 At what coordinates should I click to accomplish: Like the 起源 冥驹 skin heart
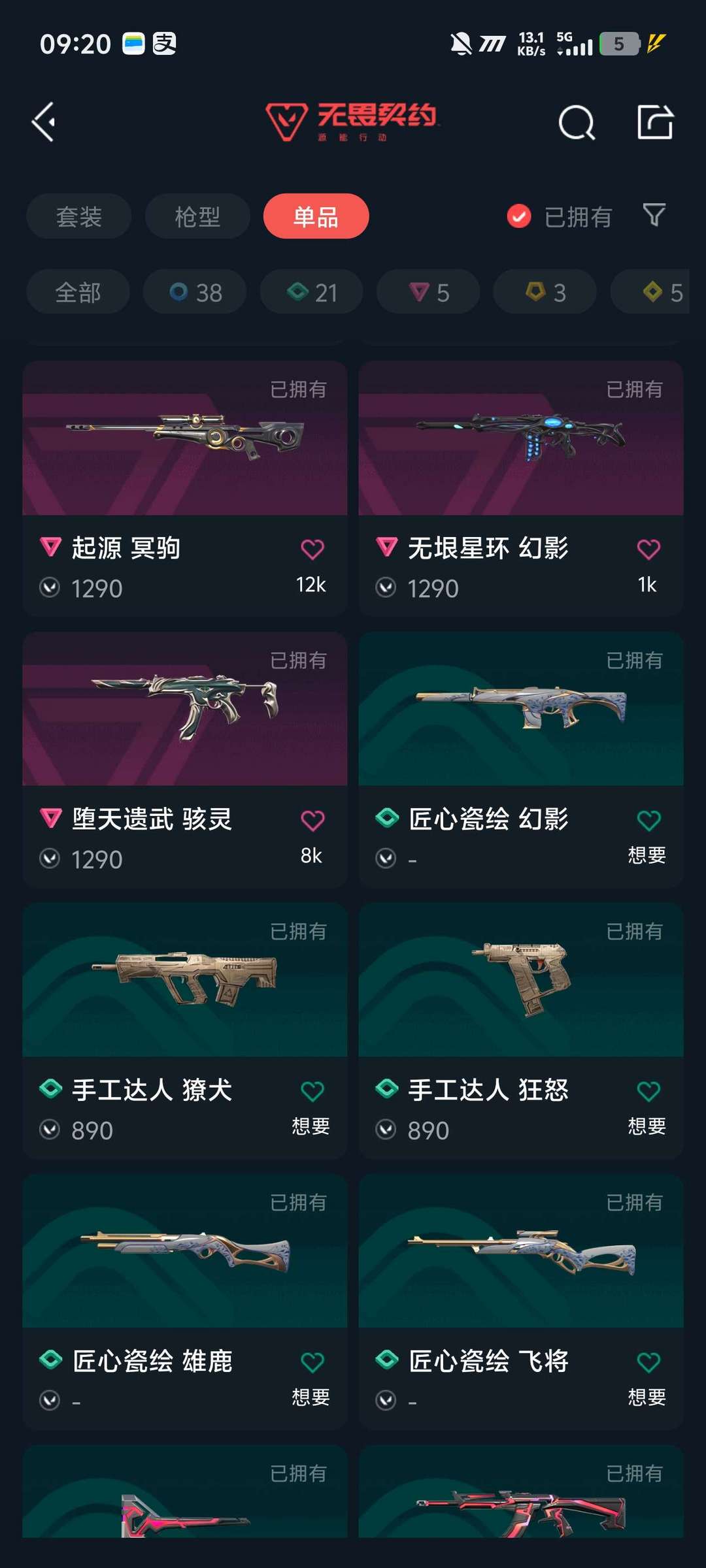point(312,549)
